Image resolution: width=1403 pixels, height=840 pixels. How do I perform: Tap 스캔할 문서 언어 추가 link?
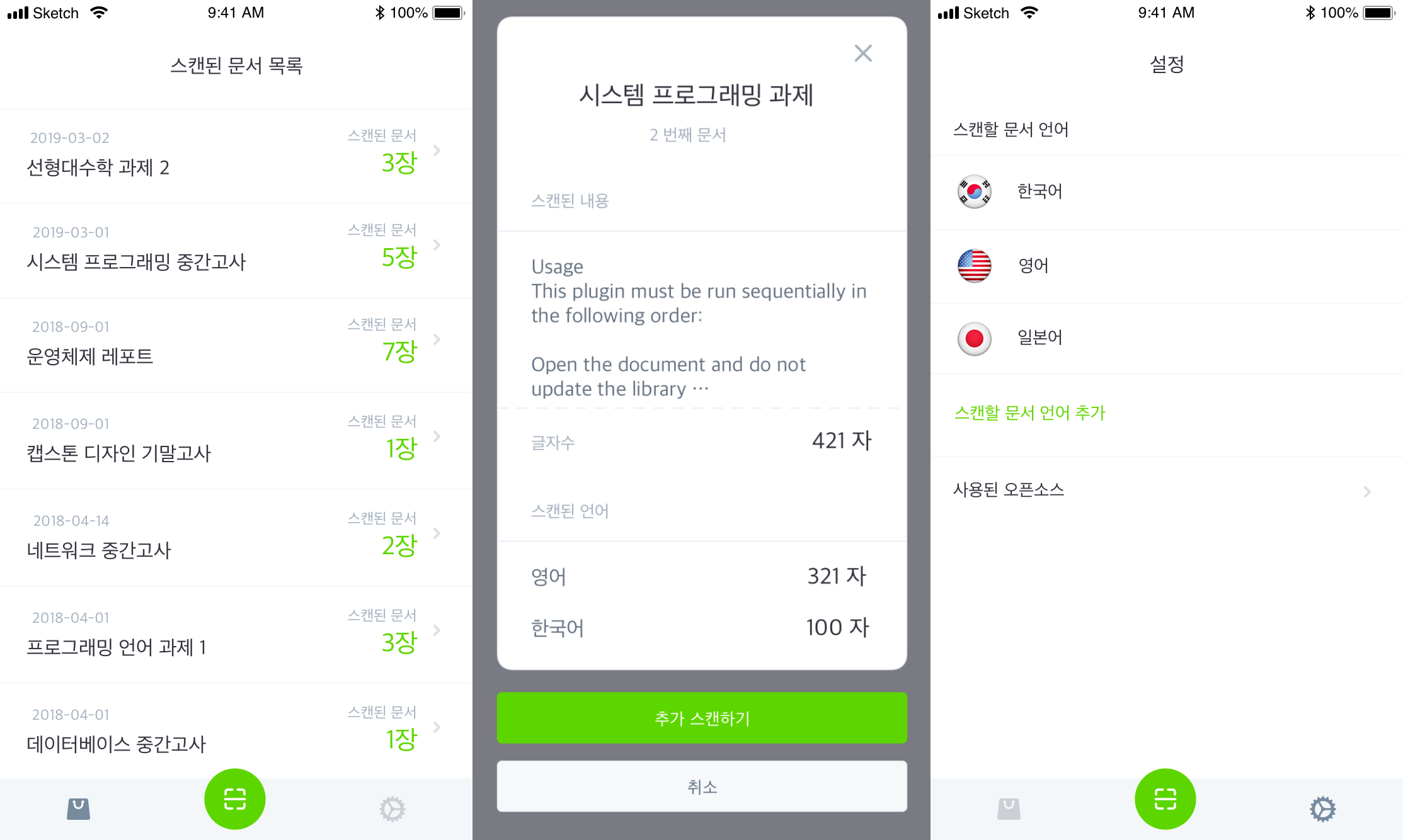[x=1029, y=413]
